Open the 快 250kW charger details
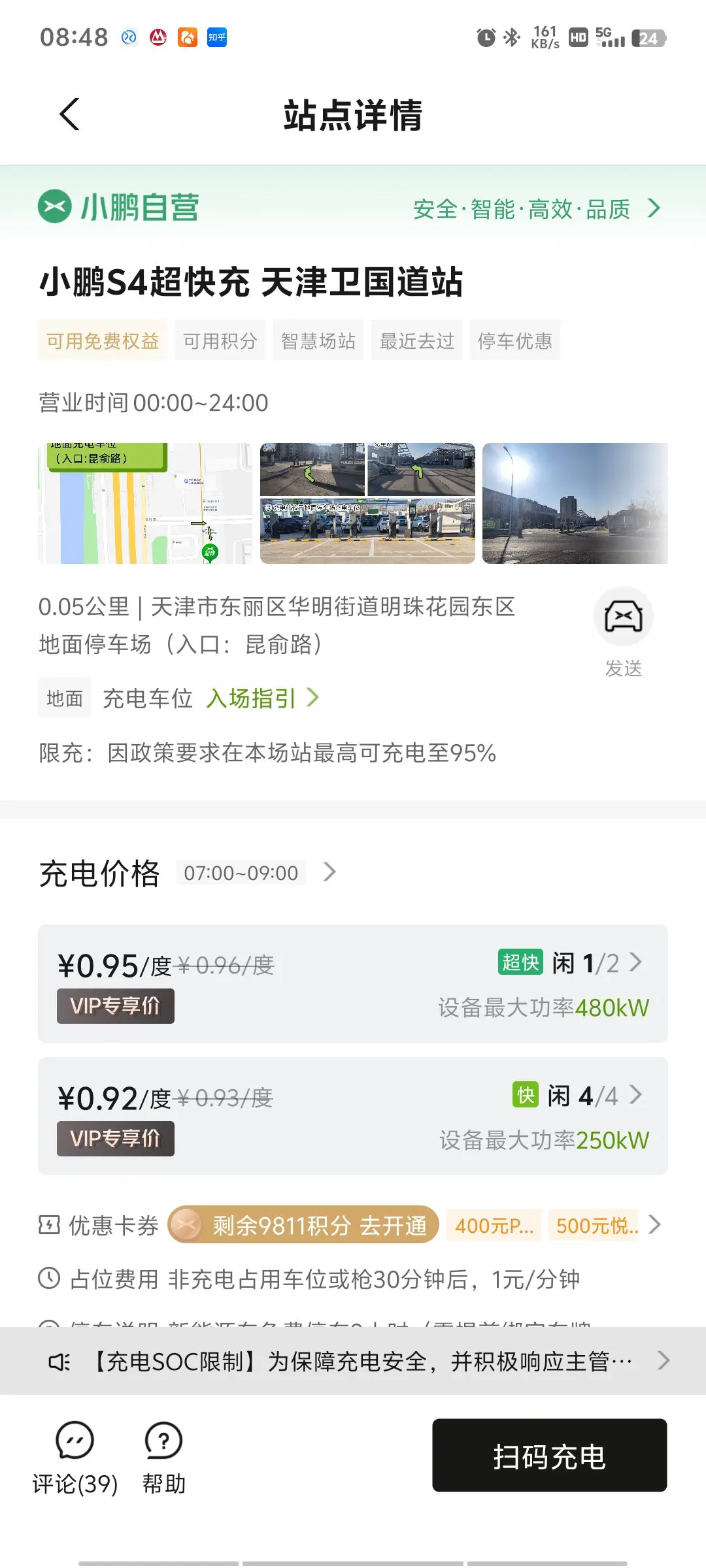The height and width of the screenshot is (1568, 706). tap(353, 1116)
